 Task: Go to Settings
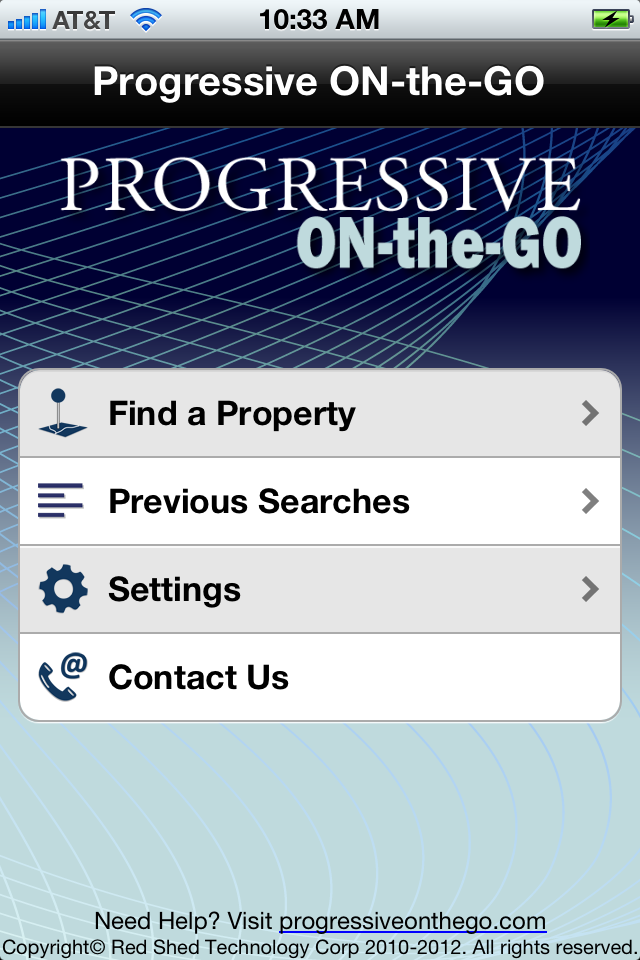320,589
